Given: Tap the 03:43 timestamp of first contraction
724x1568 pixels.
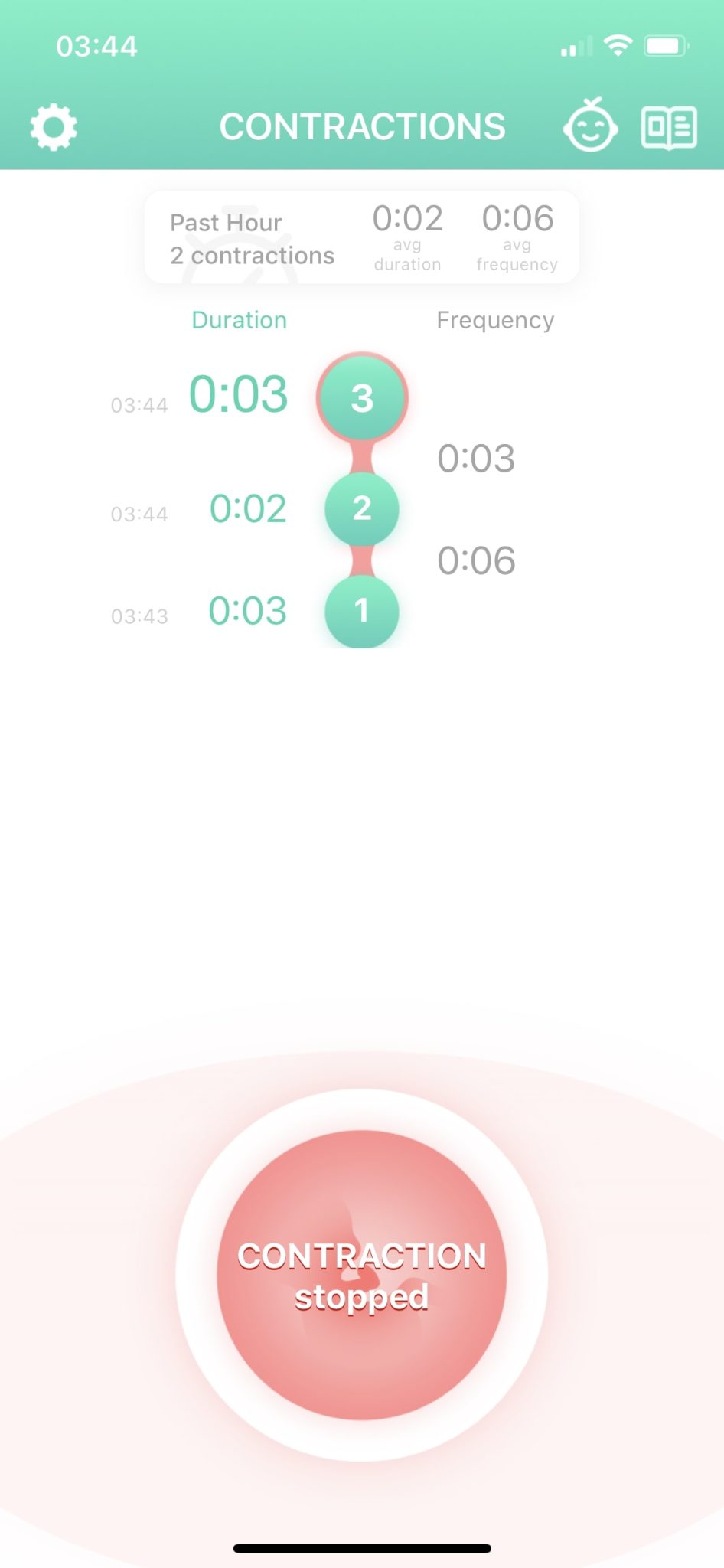Looking at the screenshot, I should 141,614.
